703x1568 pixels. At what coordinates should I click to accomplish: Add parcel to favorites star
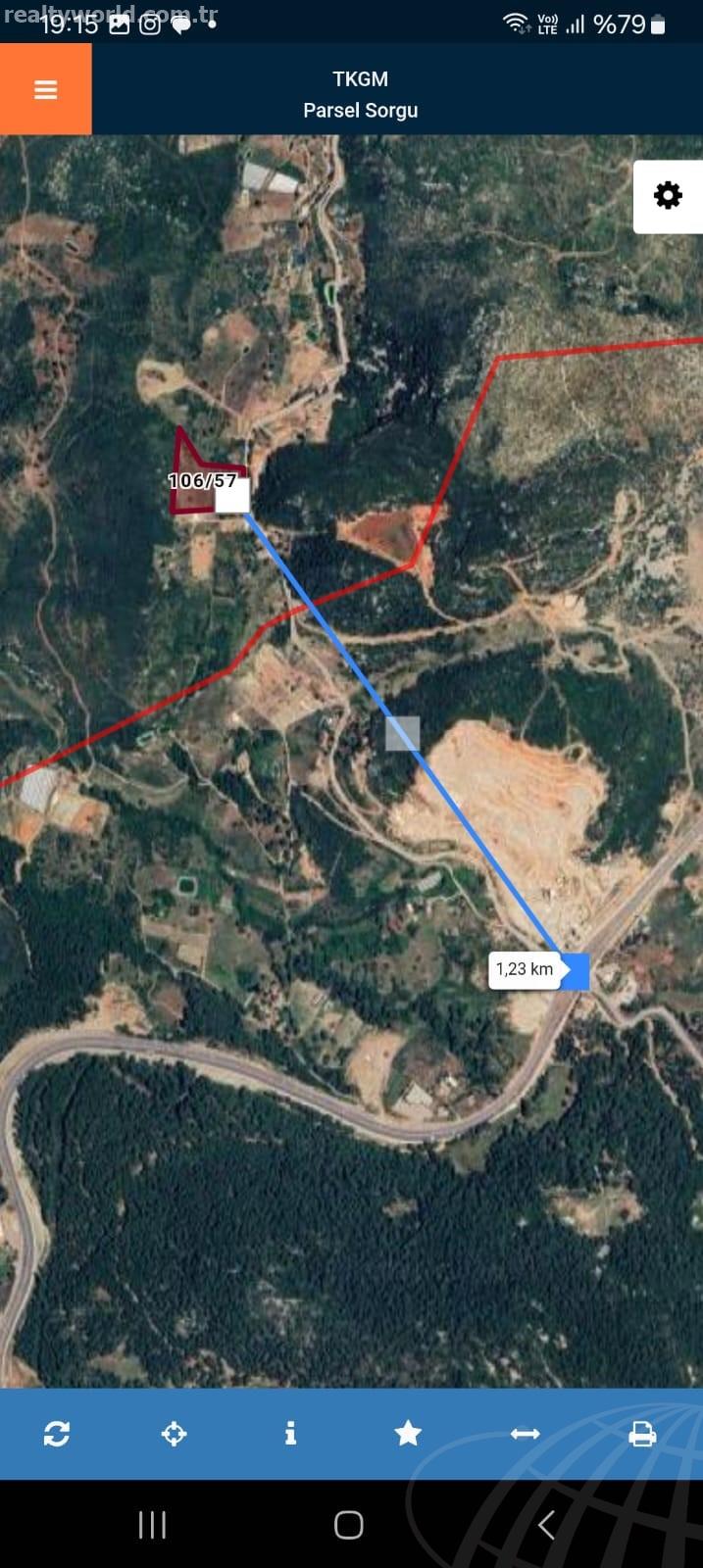(408, 1434)
